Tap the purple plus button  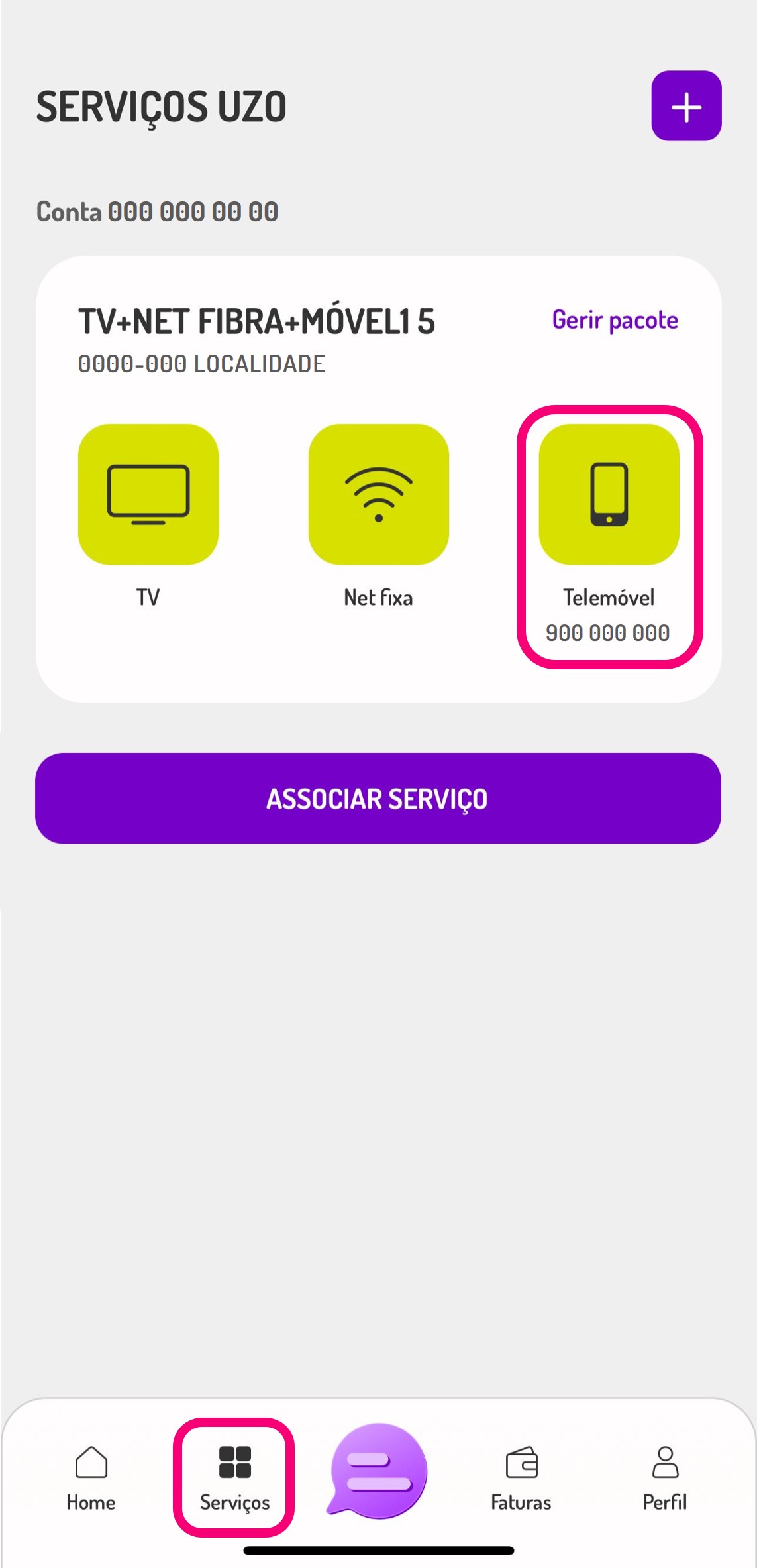pos(686,106)
